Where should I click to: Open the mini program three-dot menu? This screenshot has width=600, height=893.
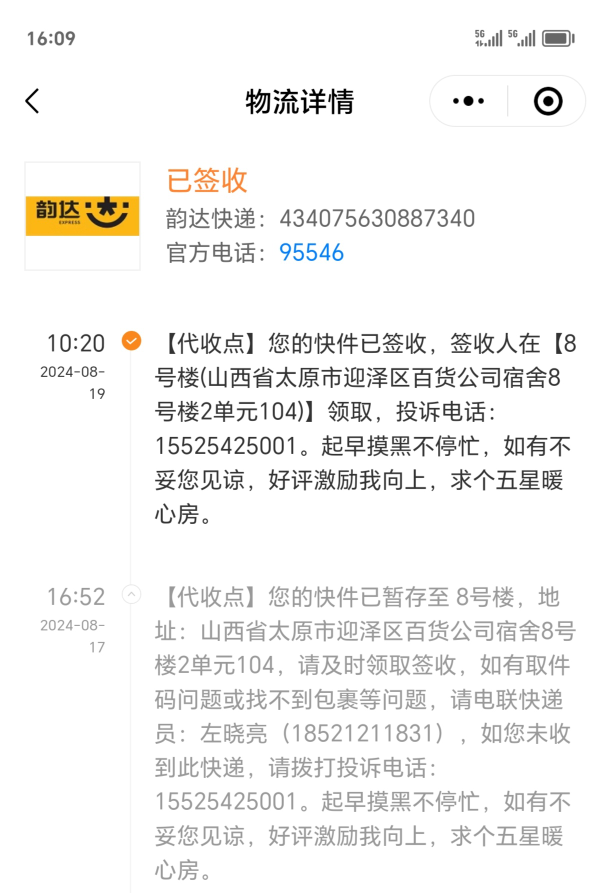coord(468,101)
